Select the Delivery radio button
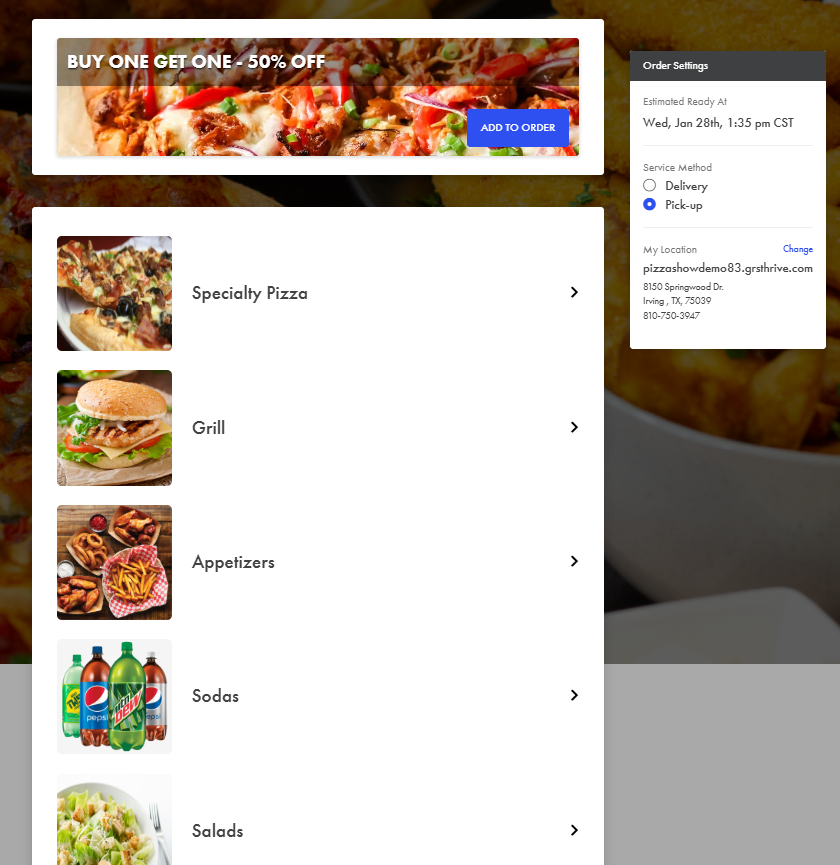This screenshot has width=840, height=865. click(x=649, y=185)
